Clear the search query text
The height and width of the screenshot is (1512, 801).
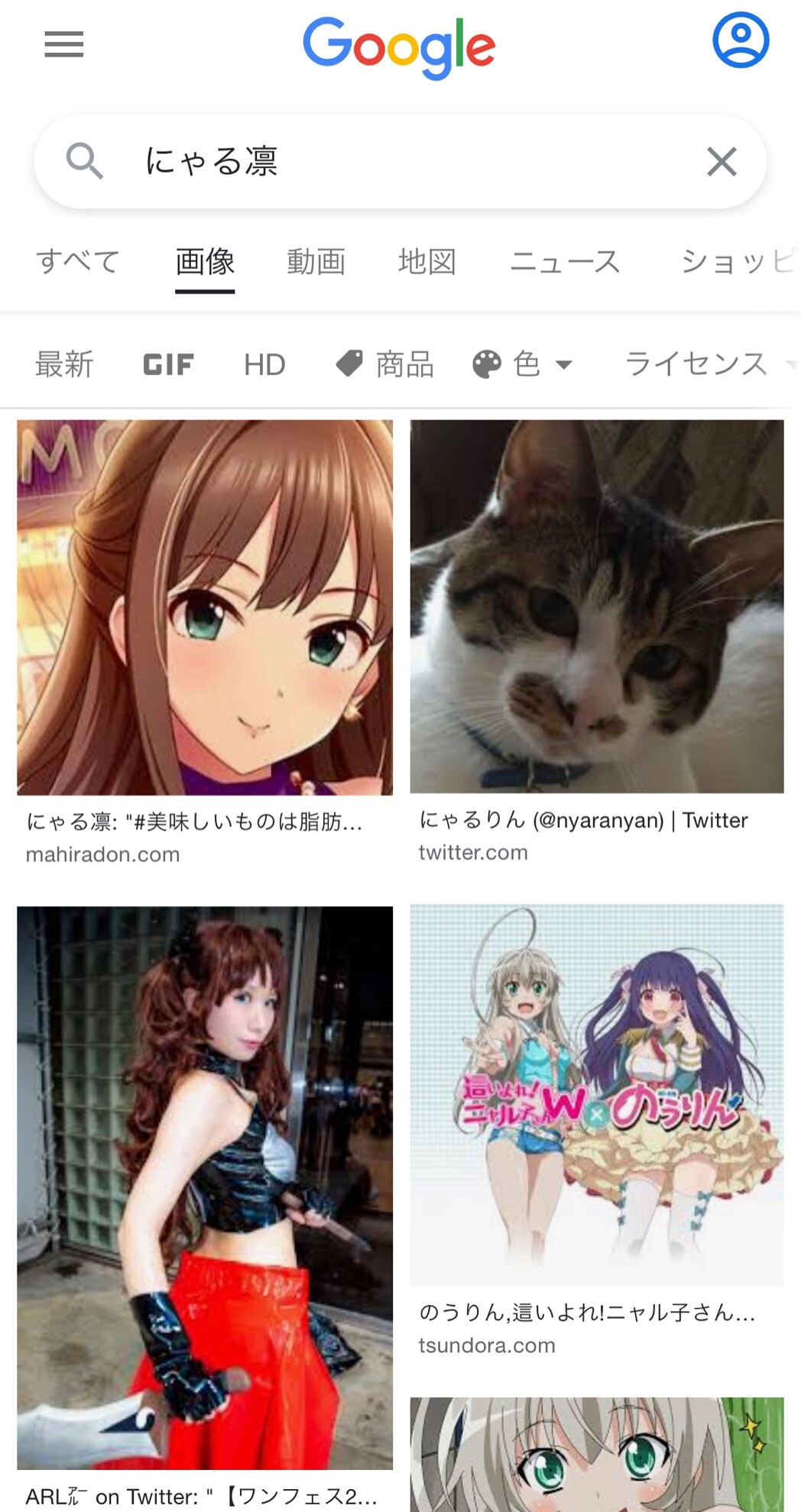tap(722, 162)
